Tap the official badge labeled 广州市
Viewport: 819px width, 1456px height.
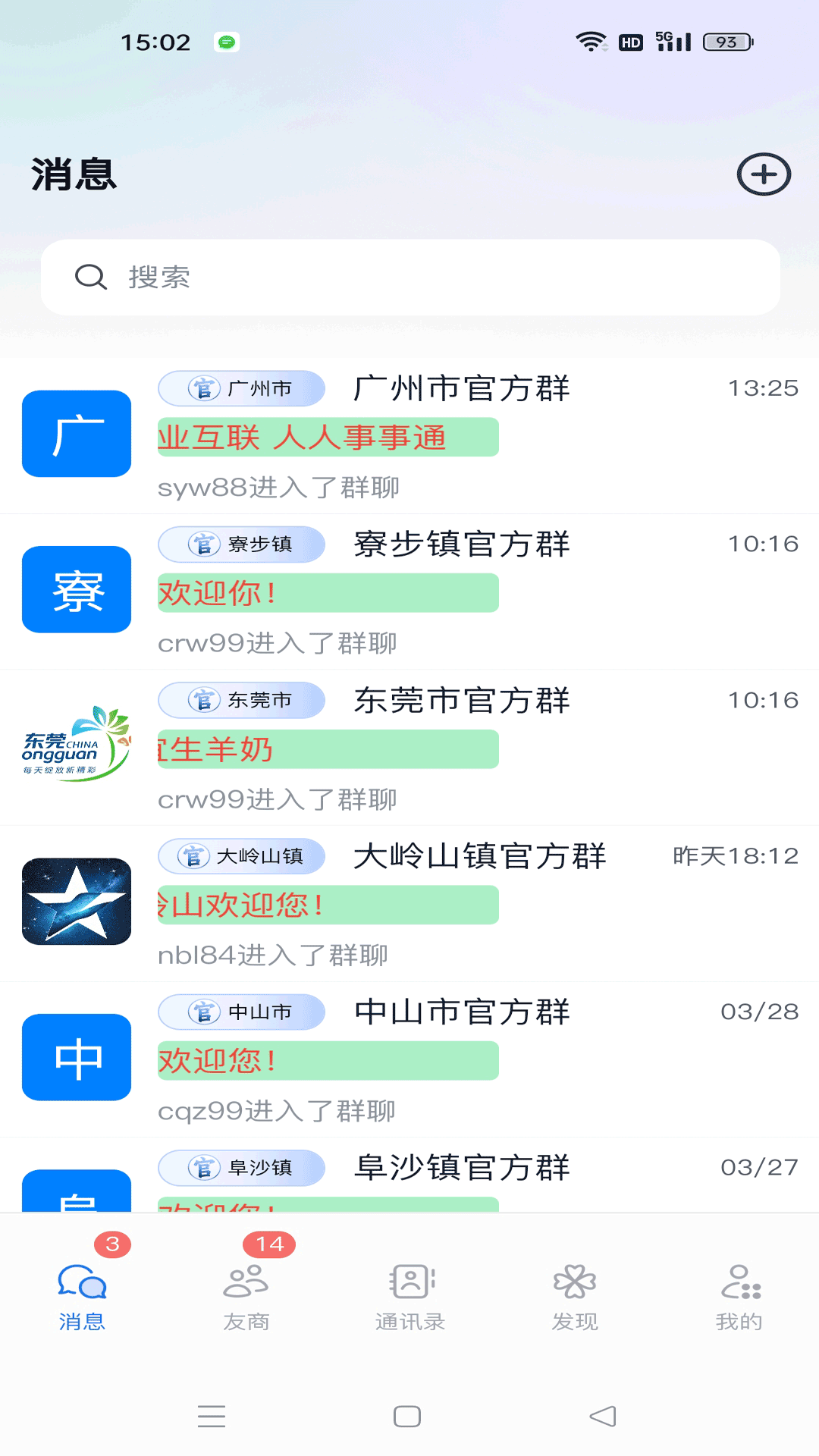pos(241,388)
